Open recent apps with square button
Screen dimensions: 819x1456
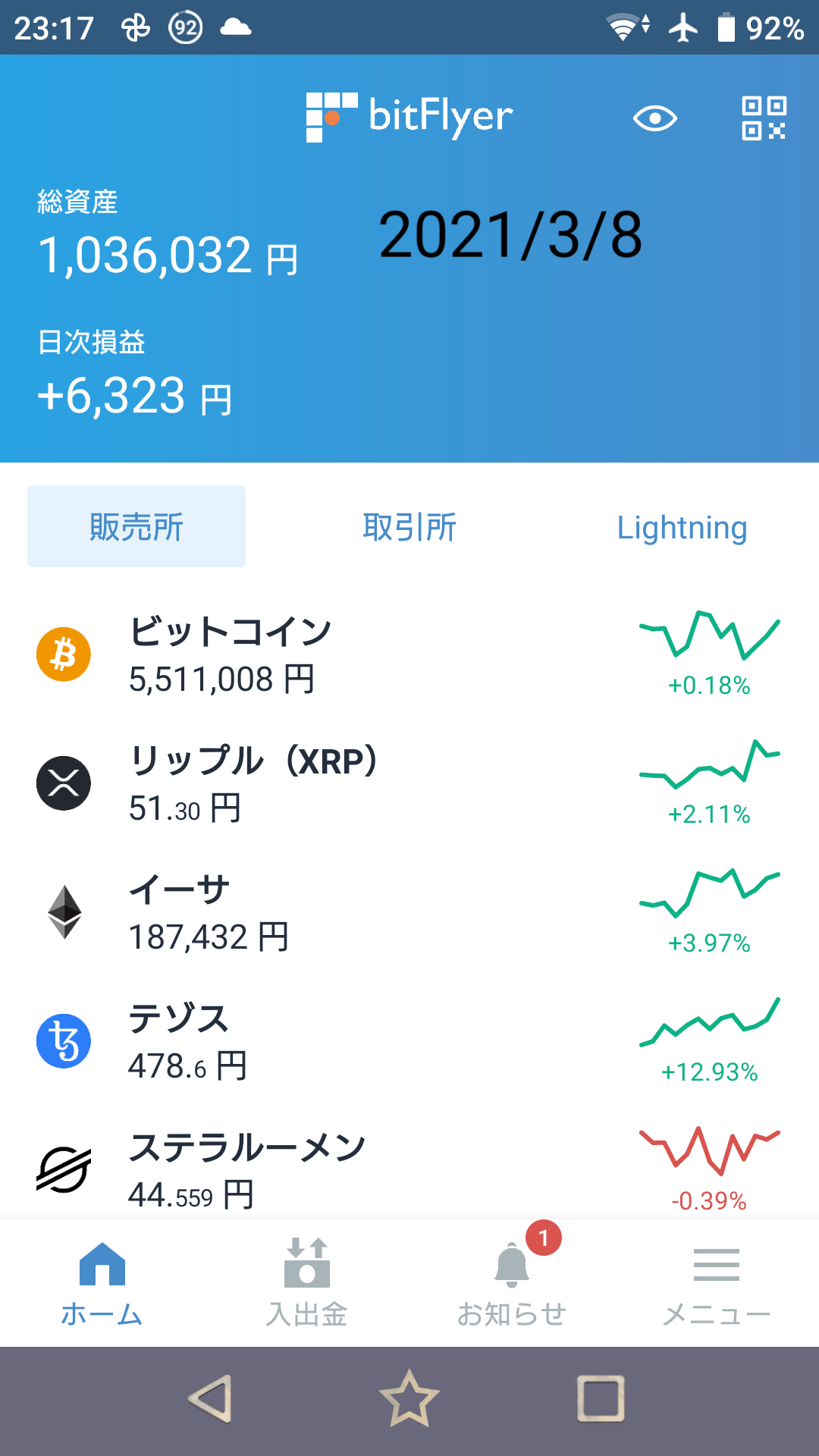pyautogui.click(x=601, y=1398)
